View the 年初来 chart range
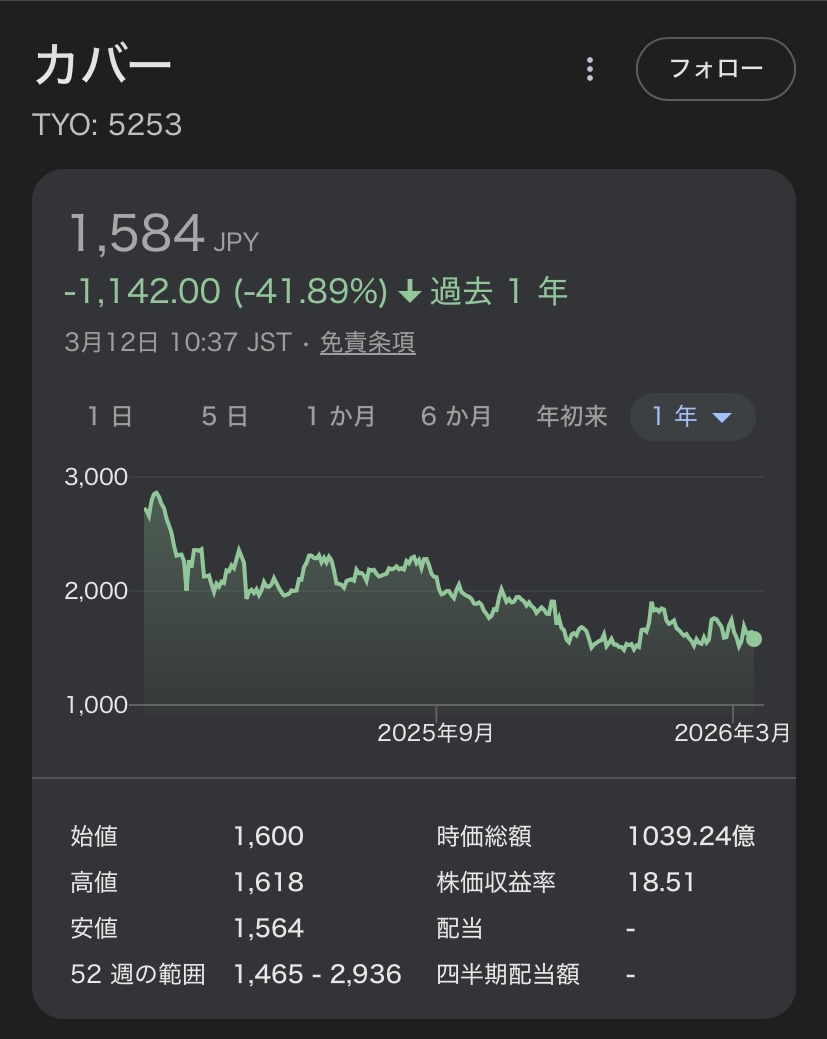 (572, 416)
